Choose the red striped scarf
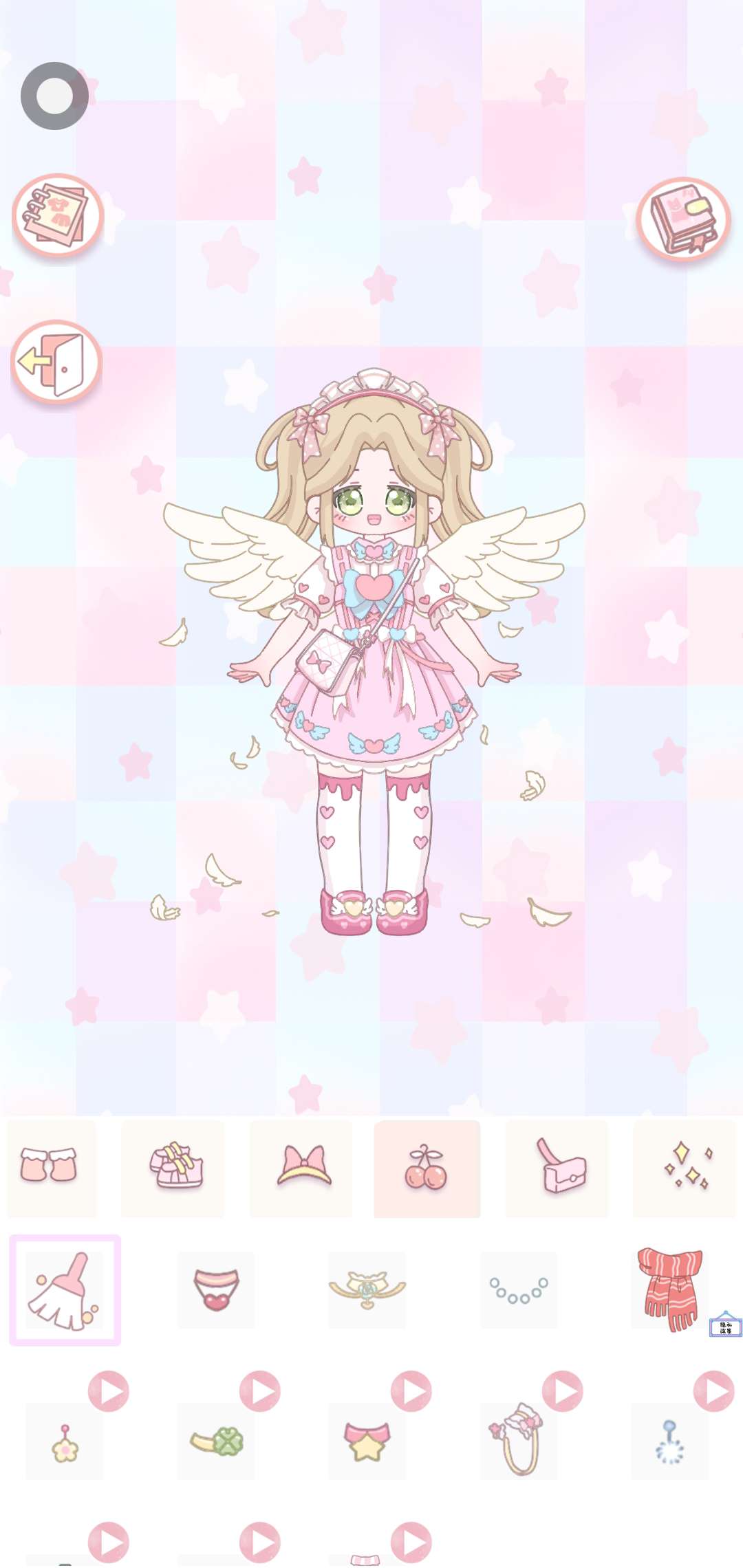743x1568 pixels. (x=670, y=1289)
